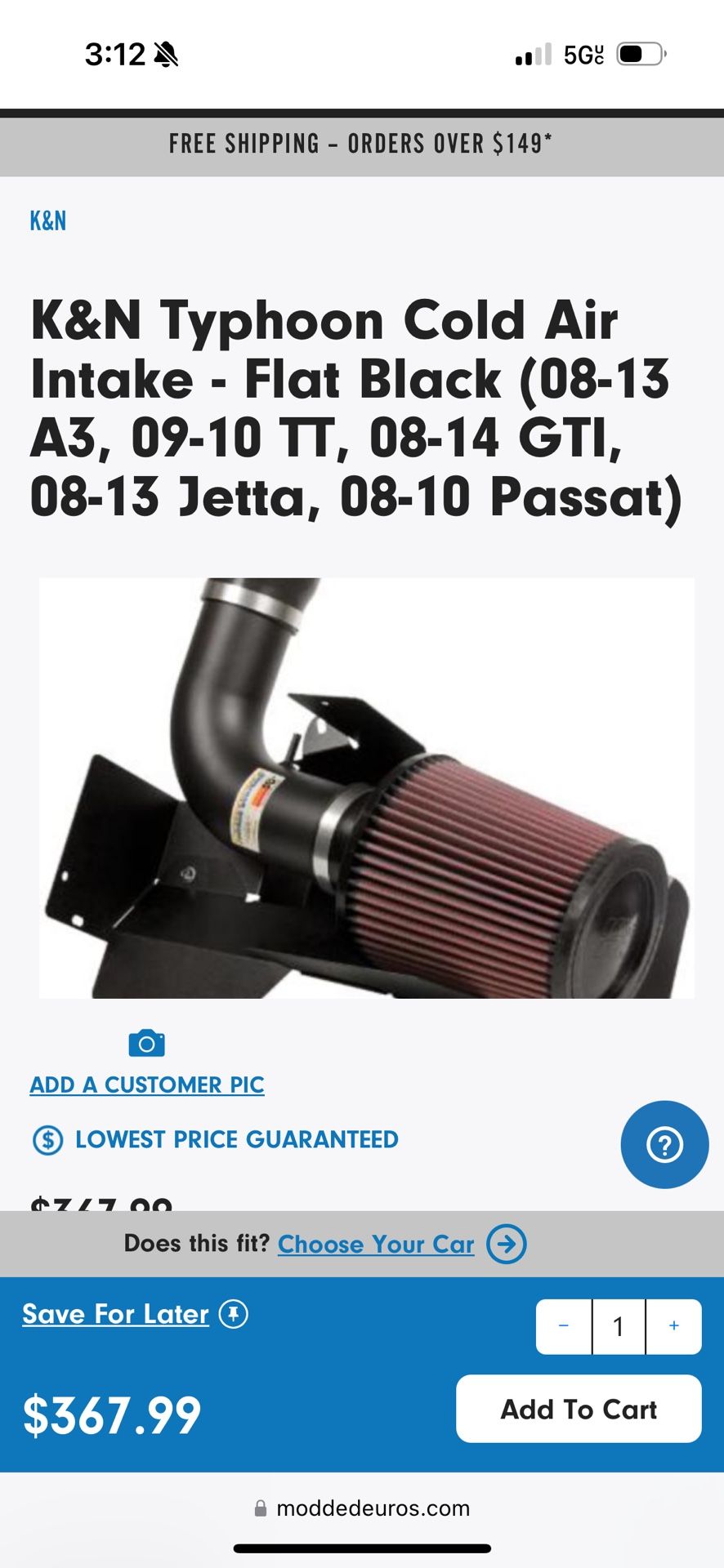Click the Free Shipping banner

click(362, 143)
